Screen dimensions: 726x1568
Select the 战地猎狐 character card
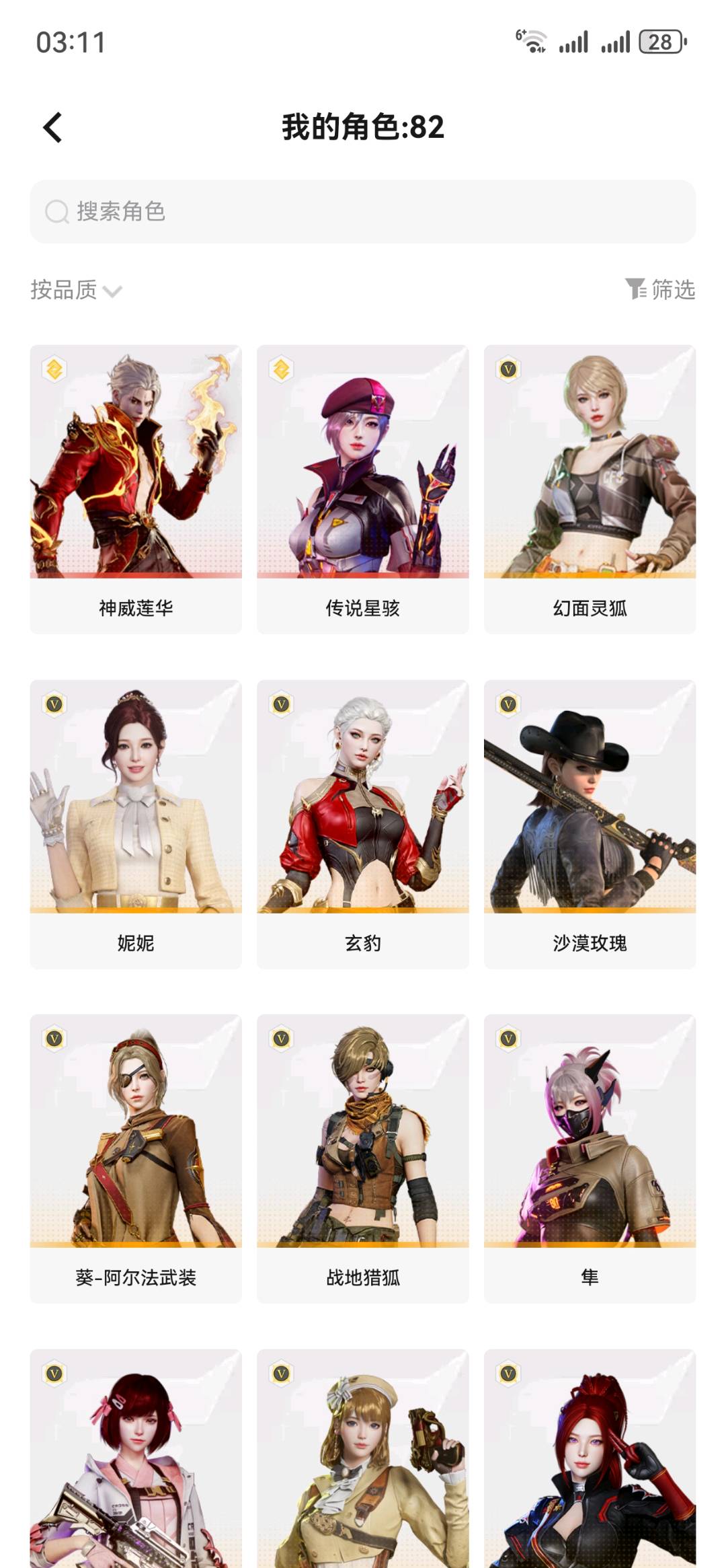tap(363, 1158)
